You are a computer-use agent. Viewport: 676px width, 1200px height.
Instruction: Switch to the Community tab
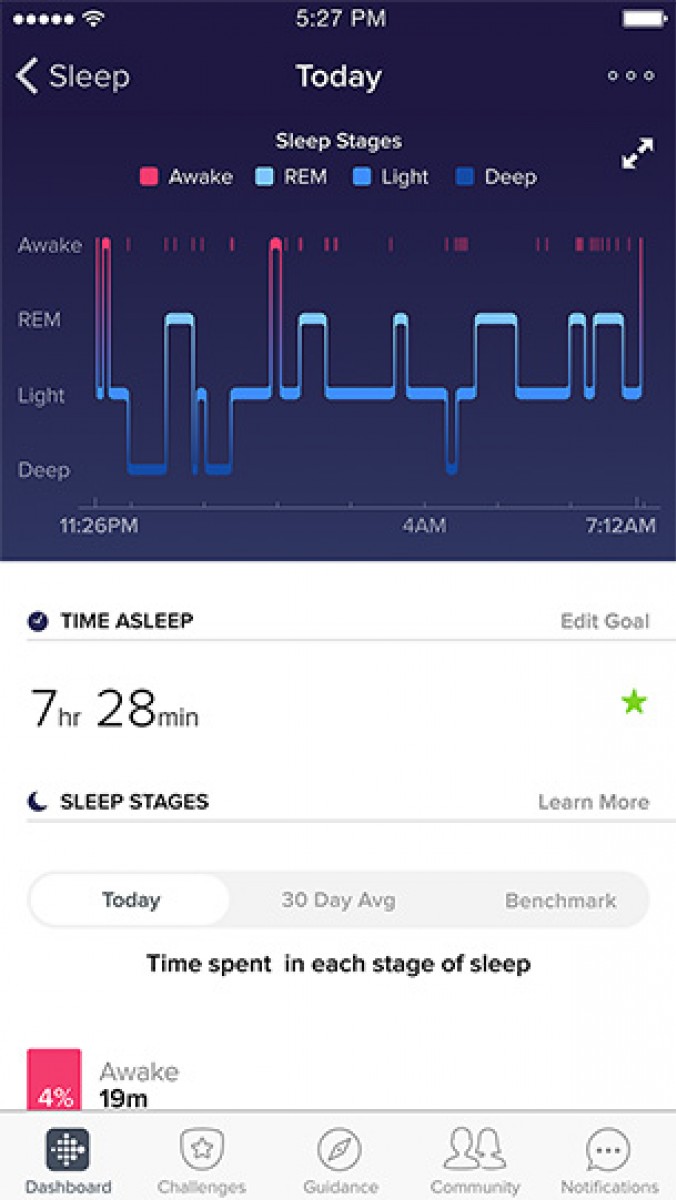click(474, 1160)
